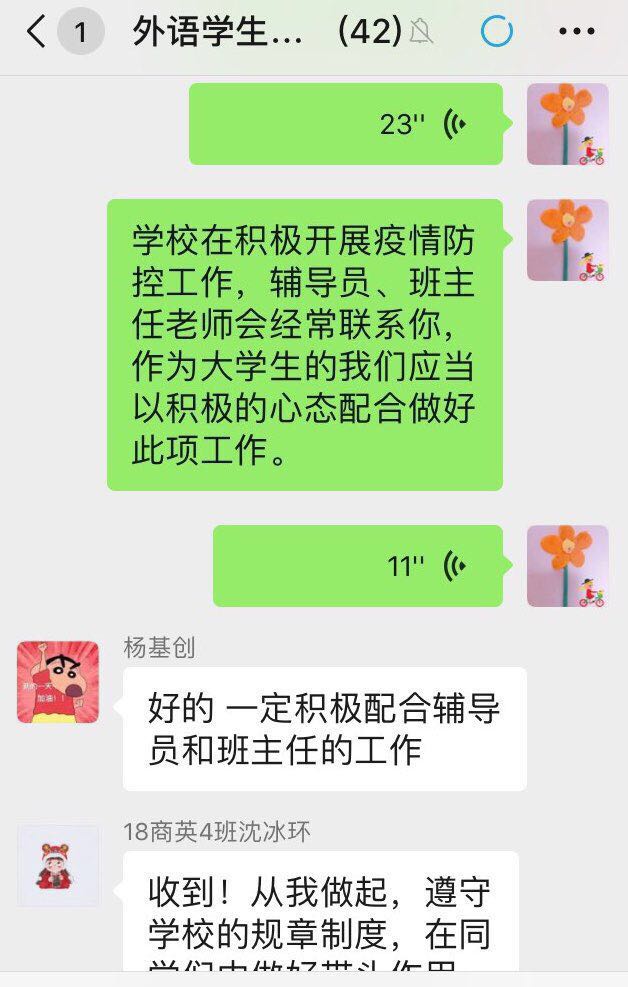Play the 23-second voice message
628x987 pixels.
(345, 124)
